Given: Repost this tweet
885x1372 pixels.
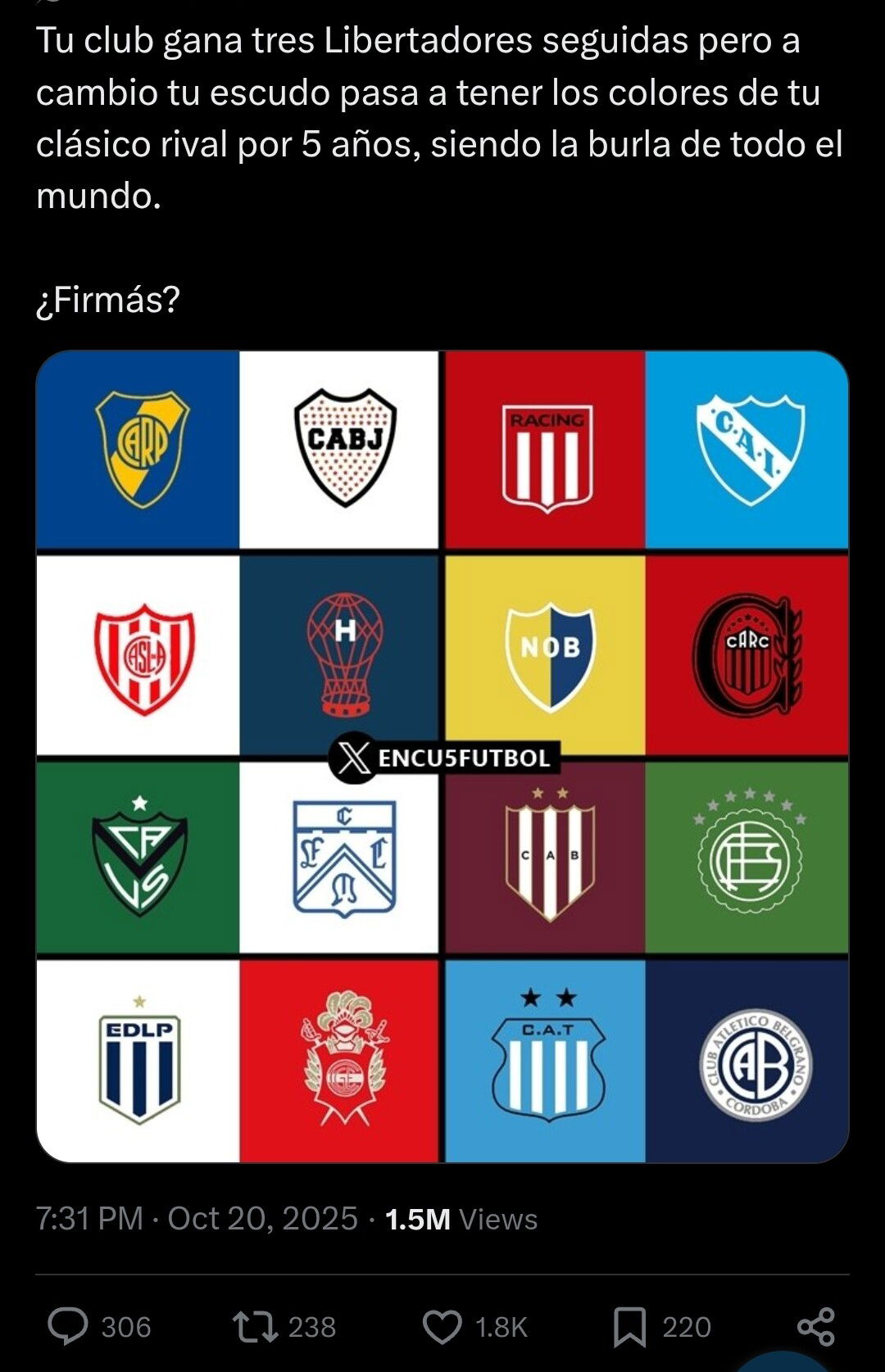Looking at the screenshot, I should point(256,1326).
